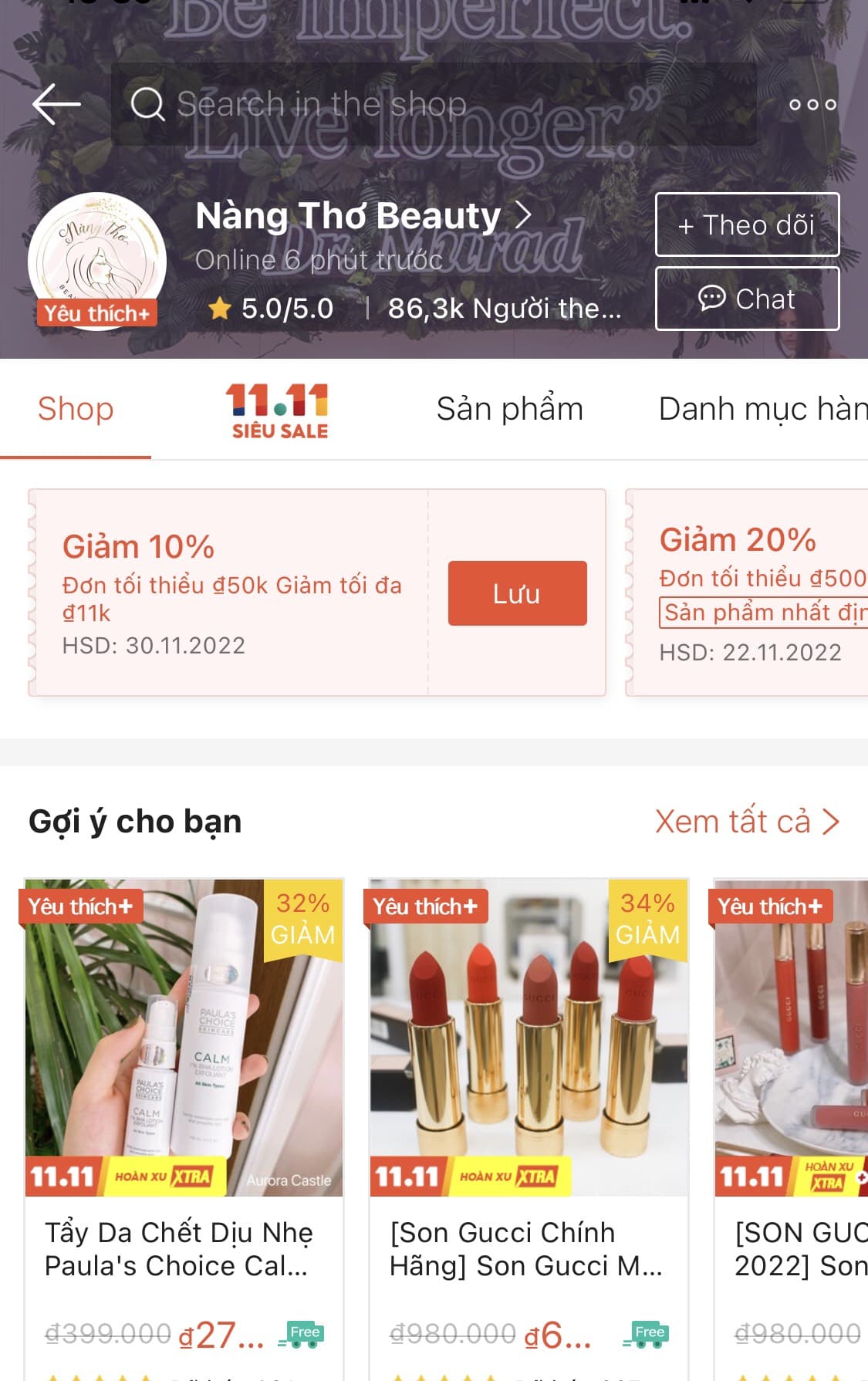Image resolution: width=868 pixels, height=1381 pixels.
Task: Tap the Search in the shop field
Action: tap(432, 104)
